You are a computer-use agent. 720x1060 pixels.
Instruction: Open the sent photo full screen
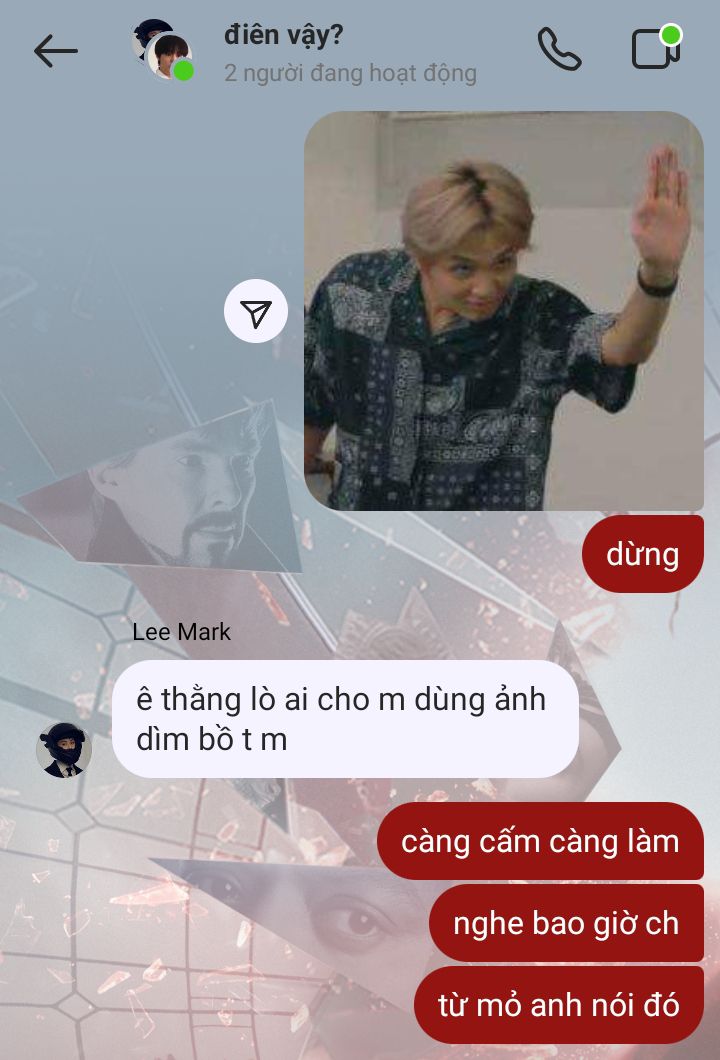(503, 310)
